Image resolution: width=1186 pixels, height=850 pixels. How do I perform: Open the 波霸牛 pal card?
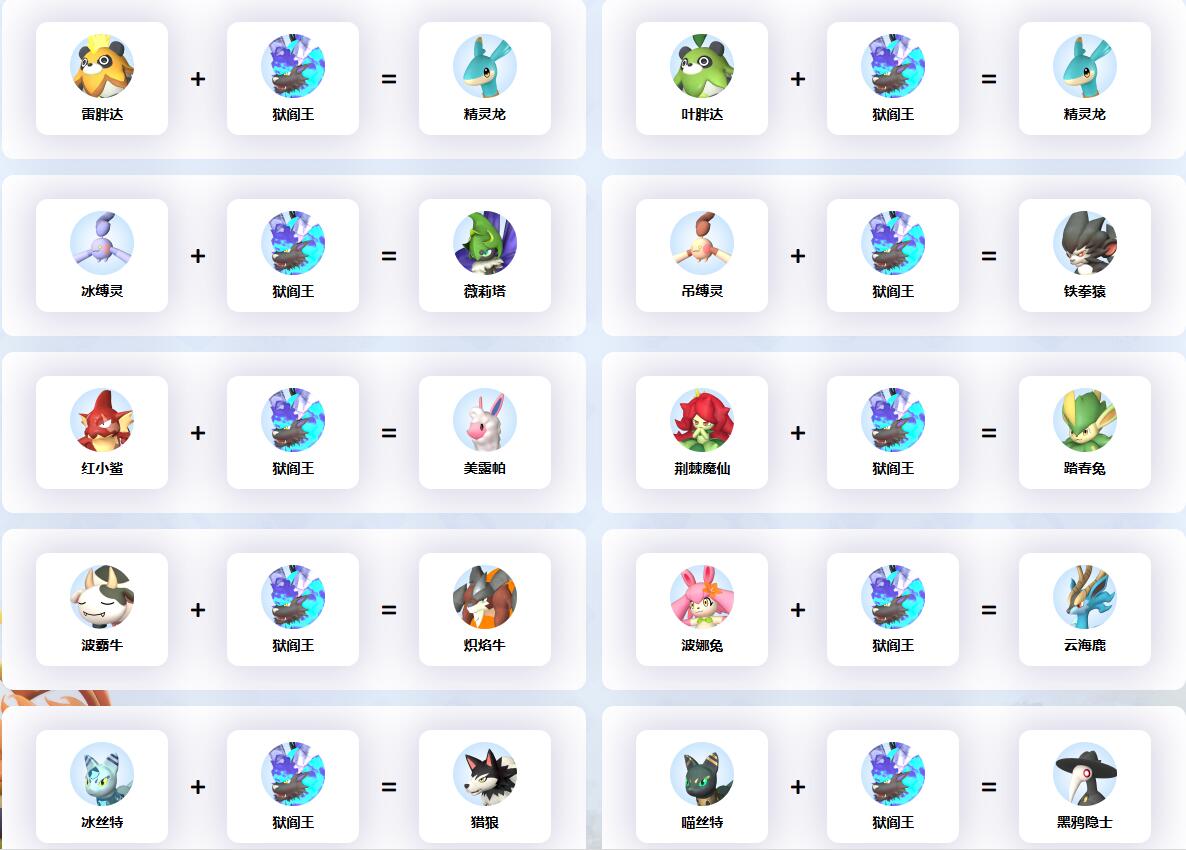pyautogui.click(x=102, y=609)
